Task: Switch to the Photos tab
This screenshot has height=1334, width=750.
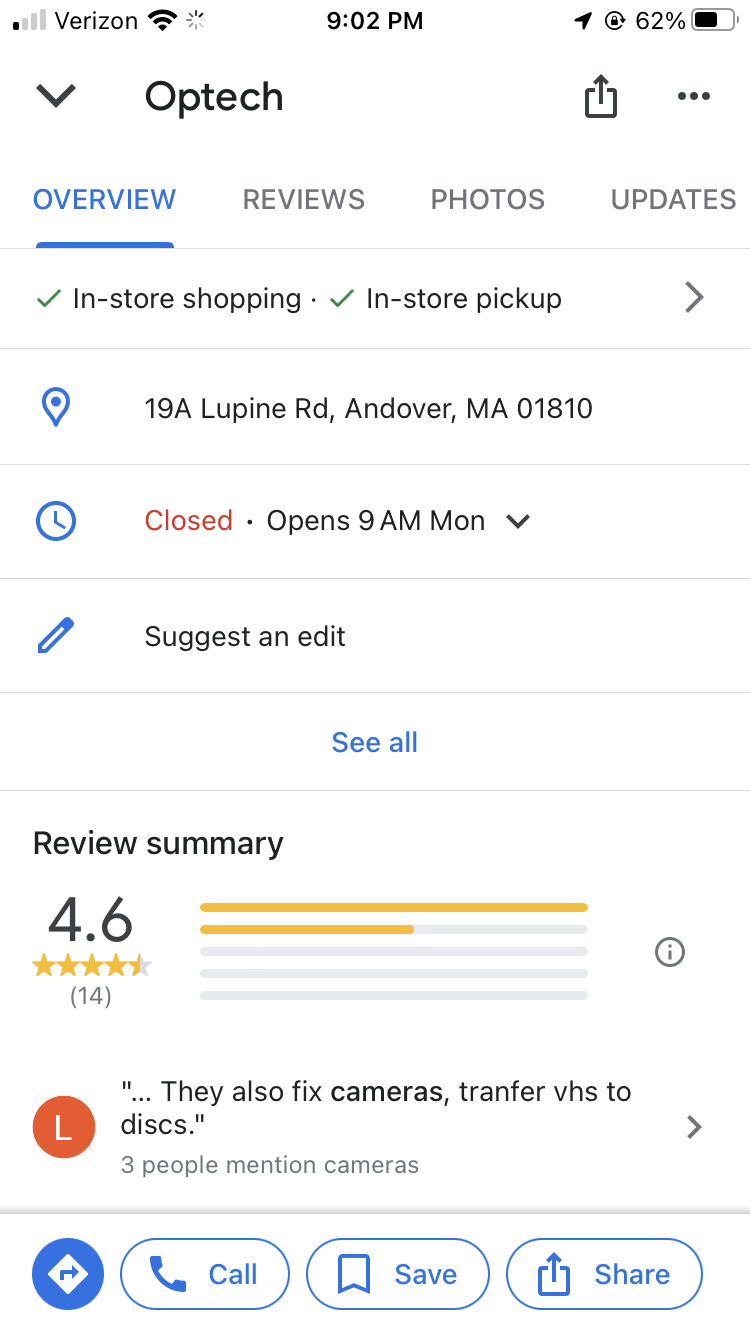Action: [488, 199]
